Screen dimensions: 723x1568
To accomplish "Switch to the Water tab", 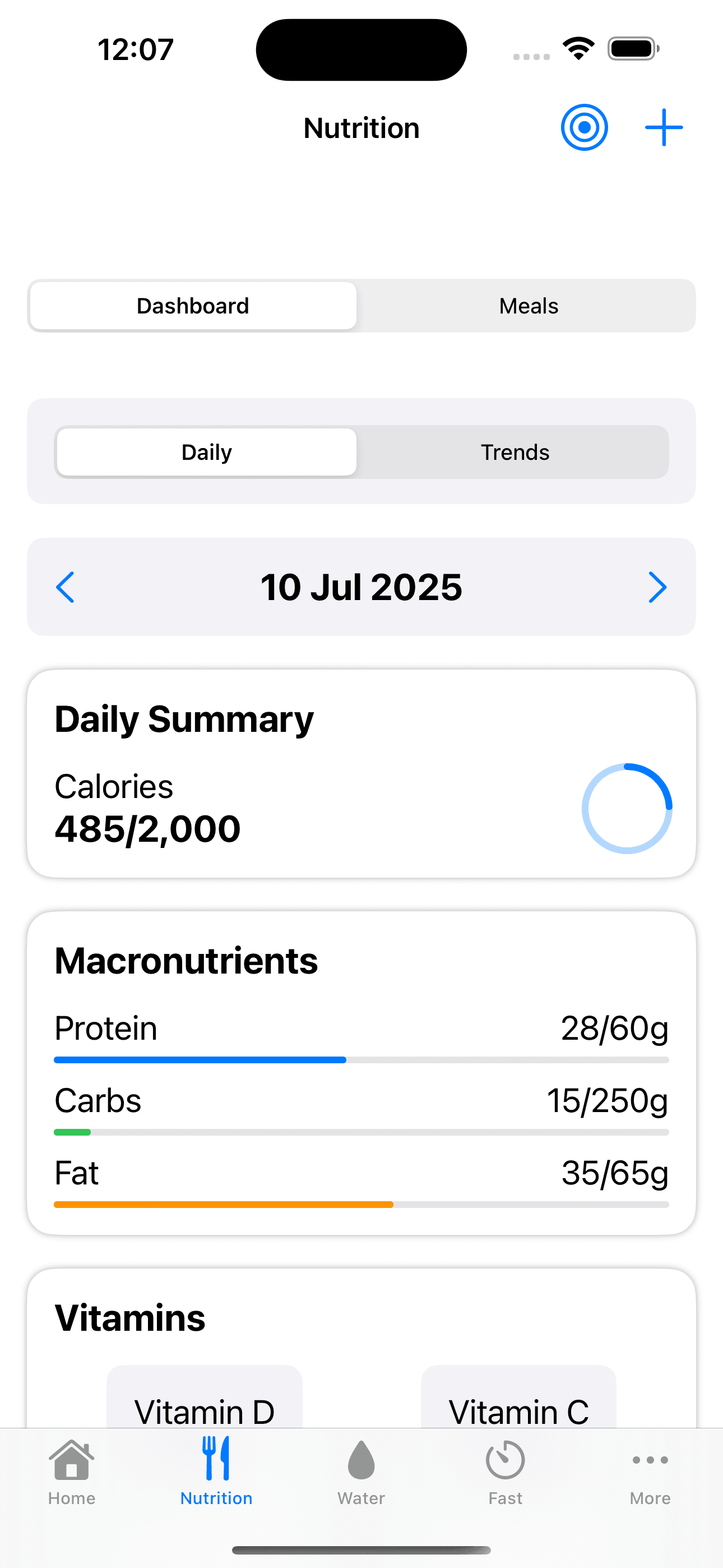I will coord(361,1470).
